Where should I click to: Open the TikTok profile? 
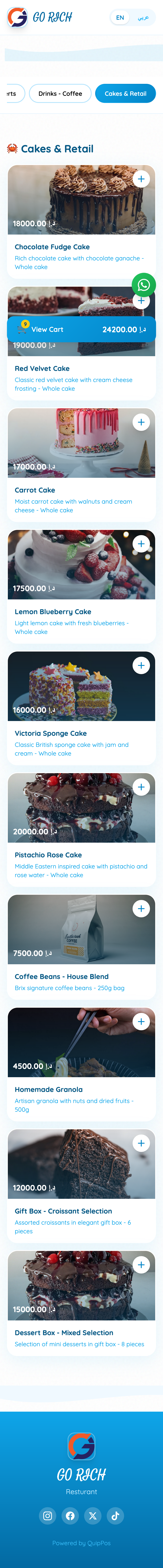tap(116, 1516)
